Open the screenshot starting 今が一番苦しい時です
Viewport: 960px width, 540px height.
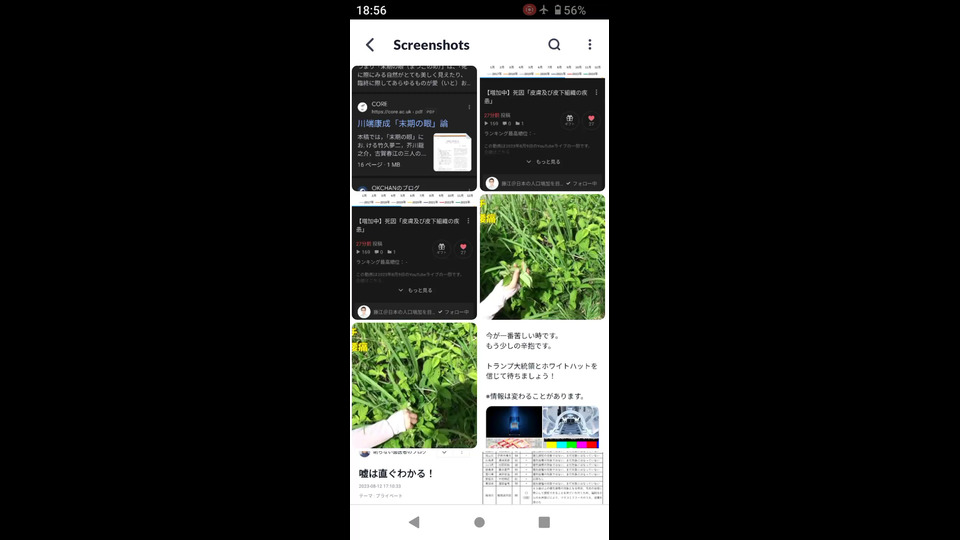(x=542, y=385)
